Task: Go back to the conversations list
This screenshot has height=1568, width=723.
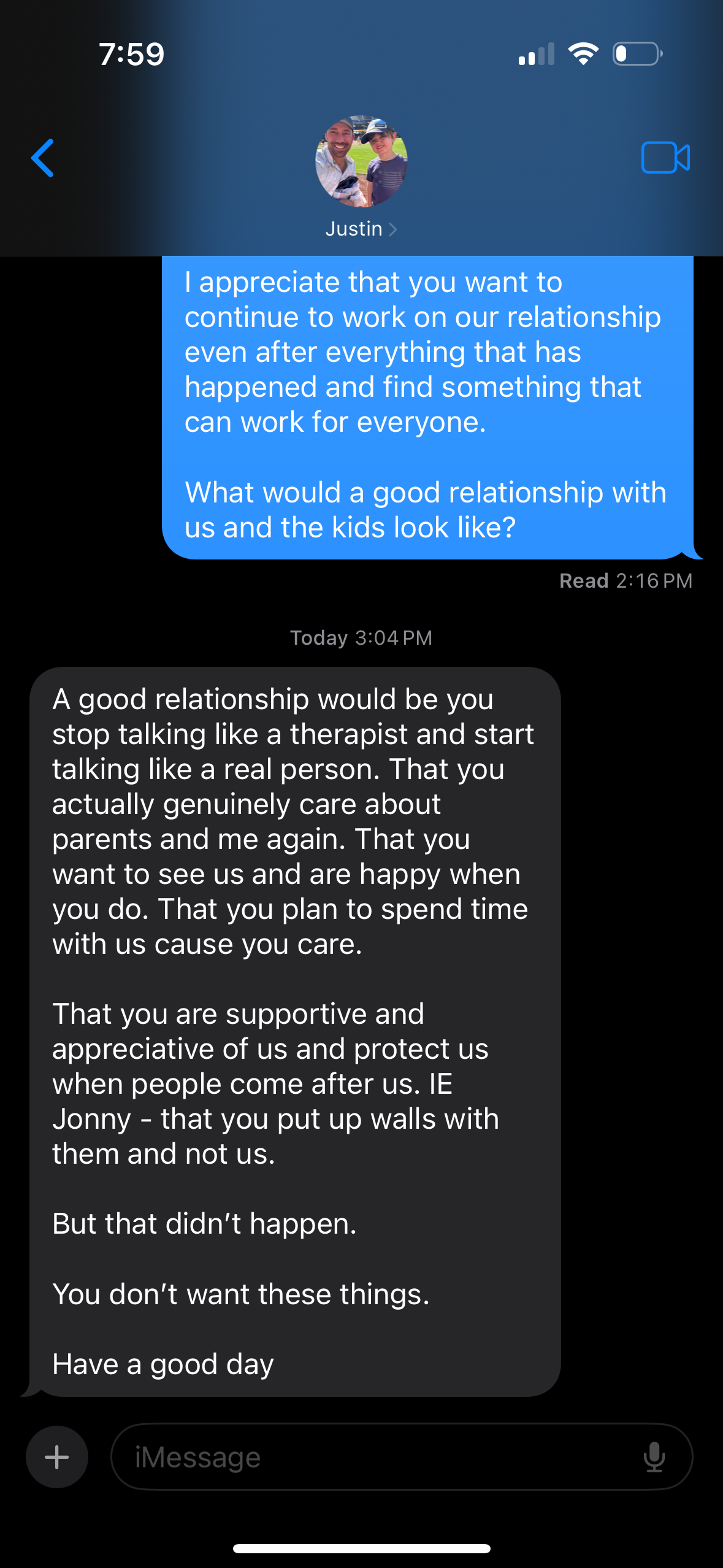Action: click(x=43, y=158)
